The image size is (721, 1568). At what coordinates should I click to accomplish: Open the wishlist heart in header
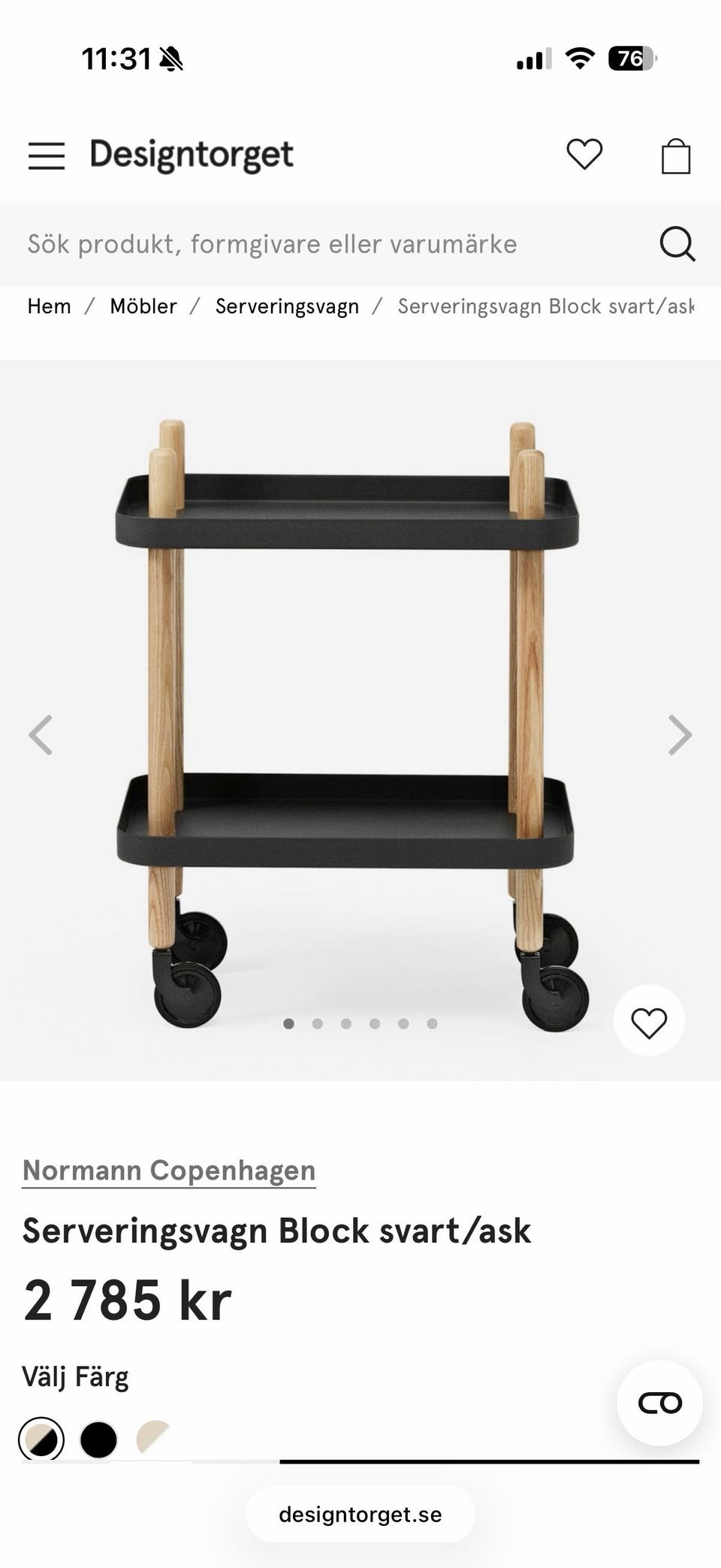[x=584, y=155]
